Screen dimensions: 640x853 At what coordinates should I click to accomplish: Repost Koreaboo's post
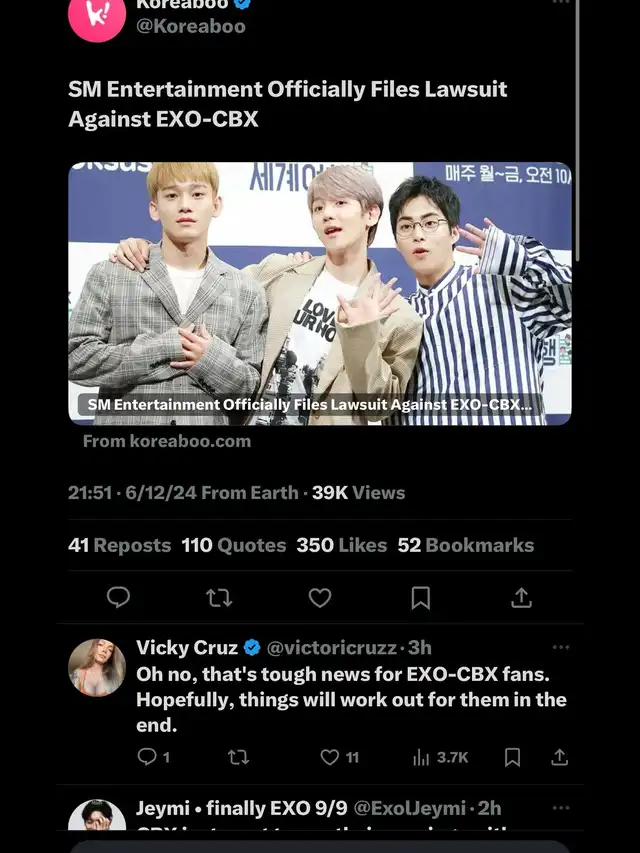point(218,598)
